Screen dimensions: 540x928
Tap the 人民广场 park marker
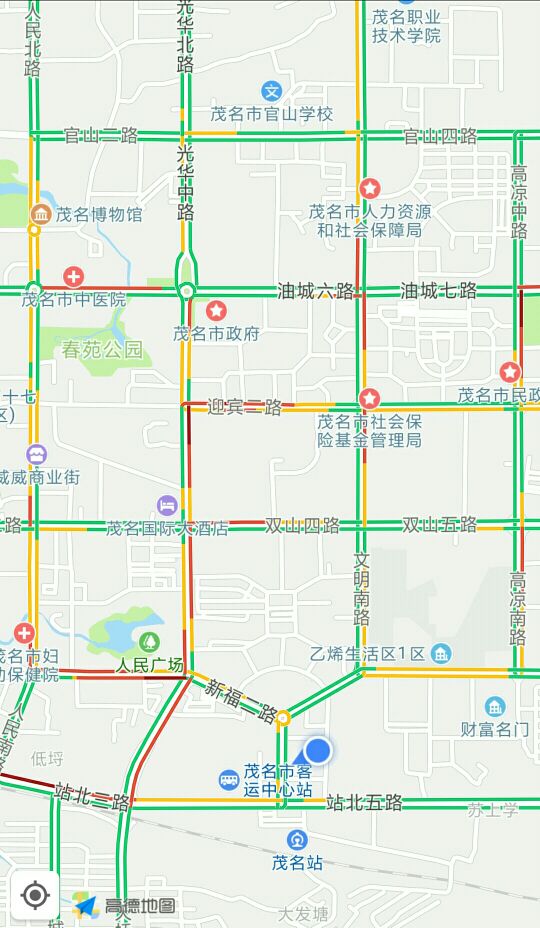point(149,642)
